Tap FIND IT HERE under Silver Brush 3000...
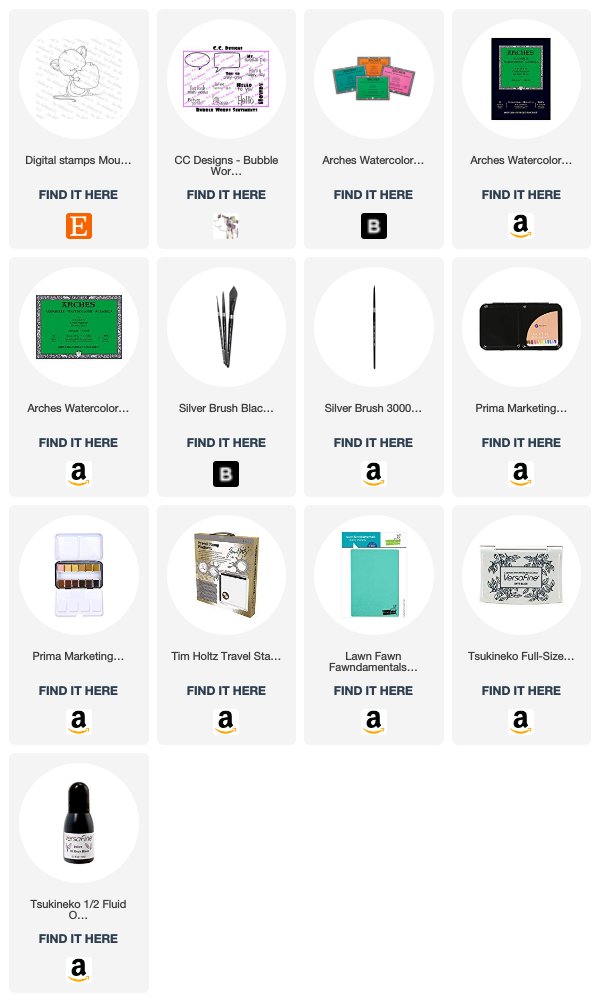The height and width of the screenshot is (1002, 600). pos(373,443)
